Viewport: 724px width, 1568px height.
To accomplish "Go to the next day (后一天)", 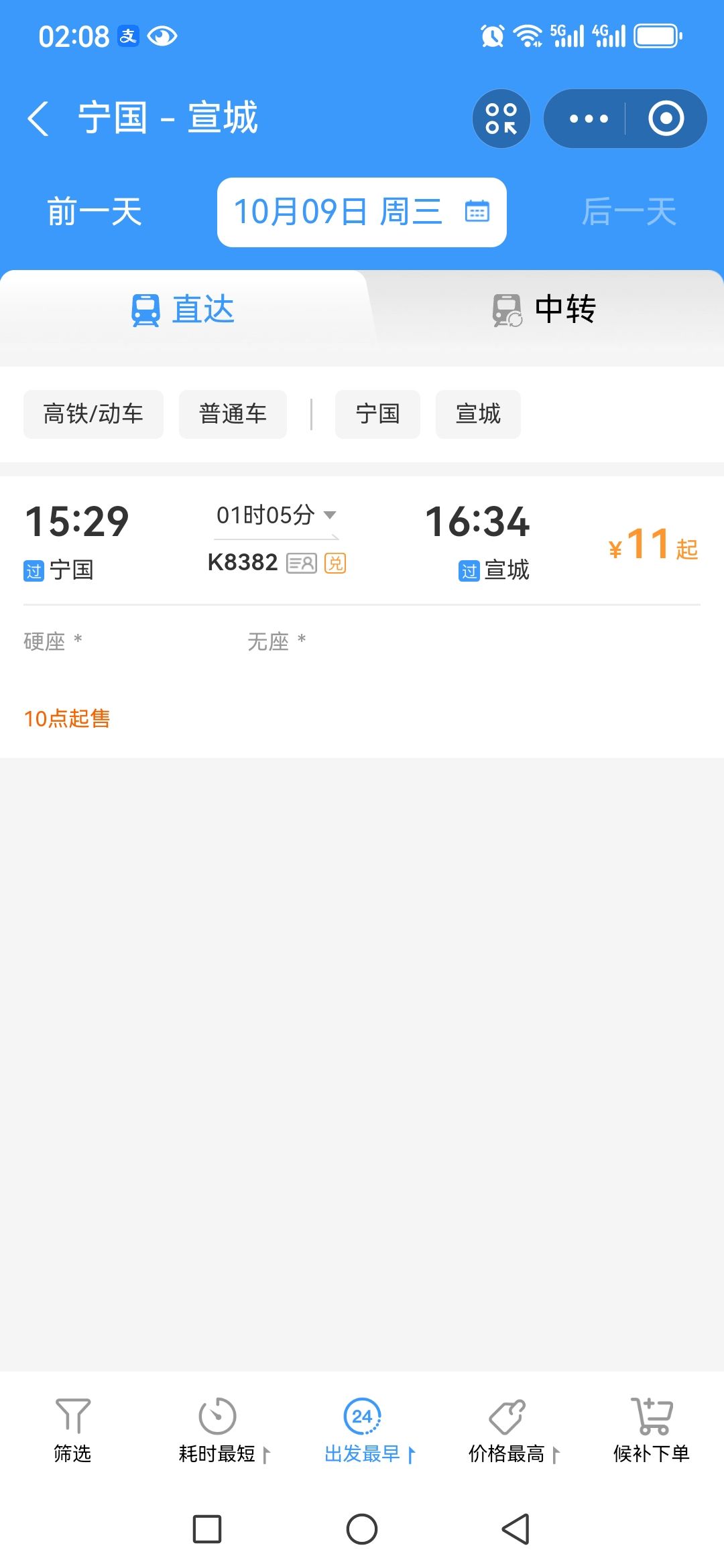I will pos(629,212).
